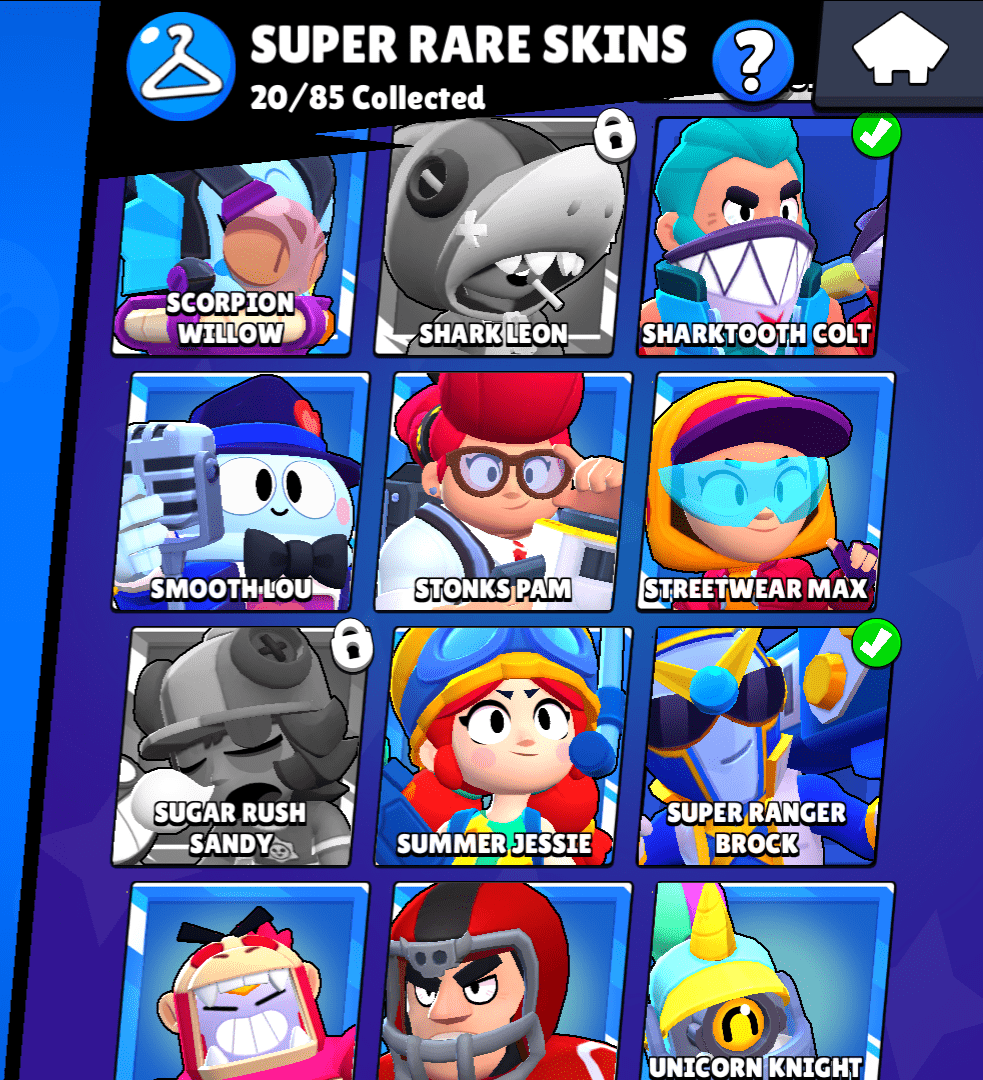Open the Streetwear Max skin
The width and height of the screenshot is (983, 1080).
click(763, 492)
